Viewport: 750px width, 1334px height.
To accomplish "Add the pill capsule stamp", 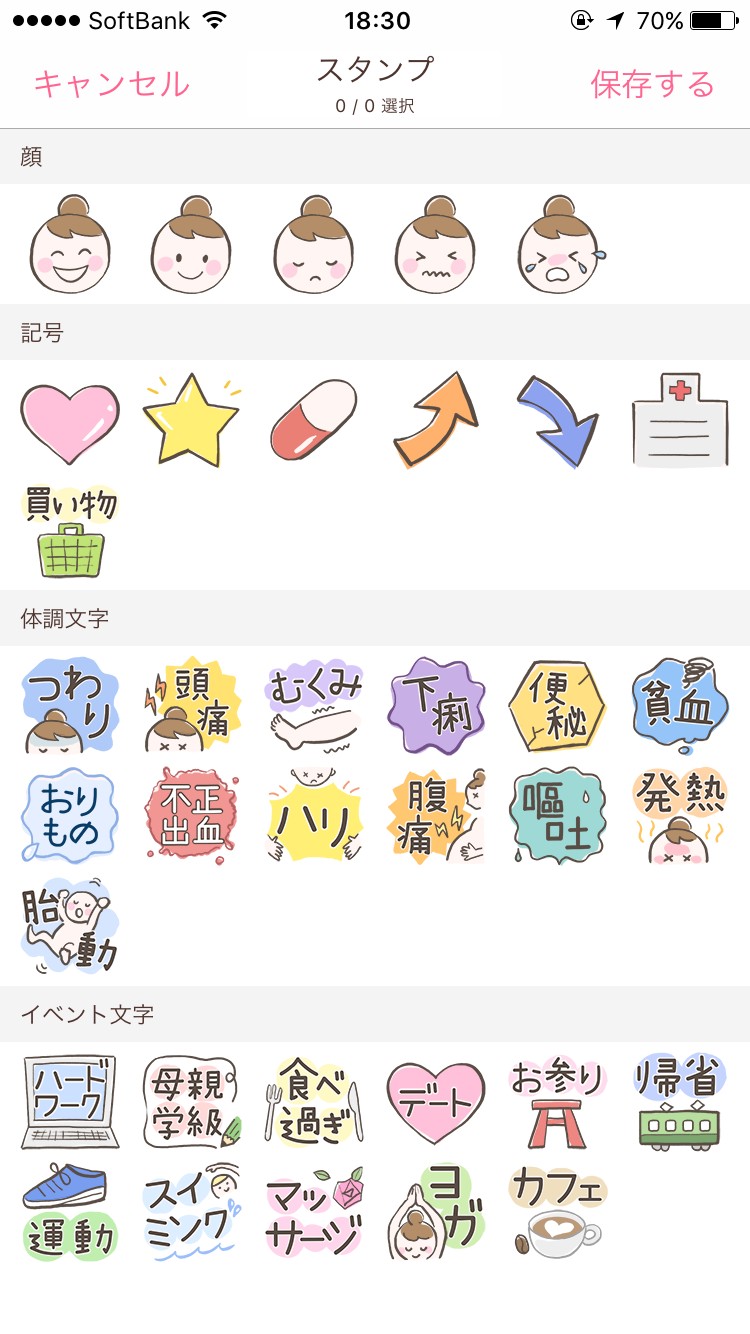I will (x=314, y=421).
